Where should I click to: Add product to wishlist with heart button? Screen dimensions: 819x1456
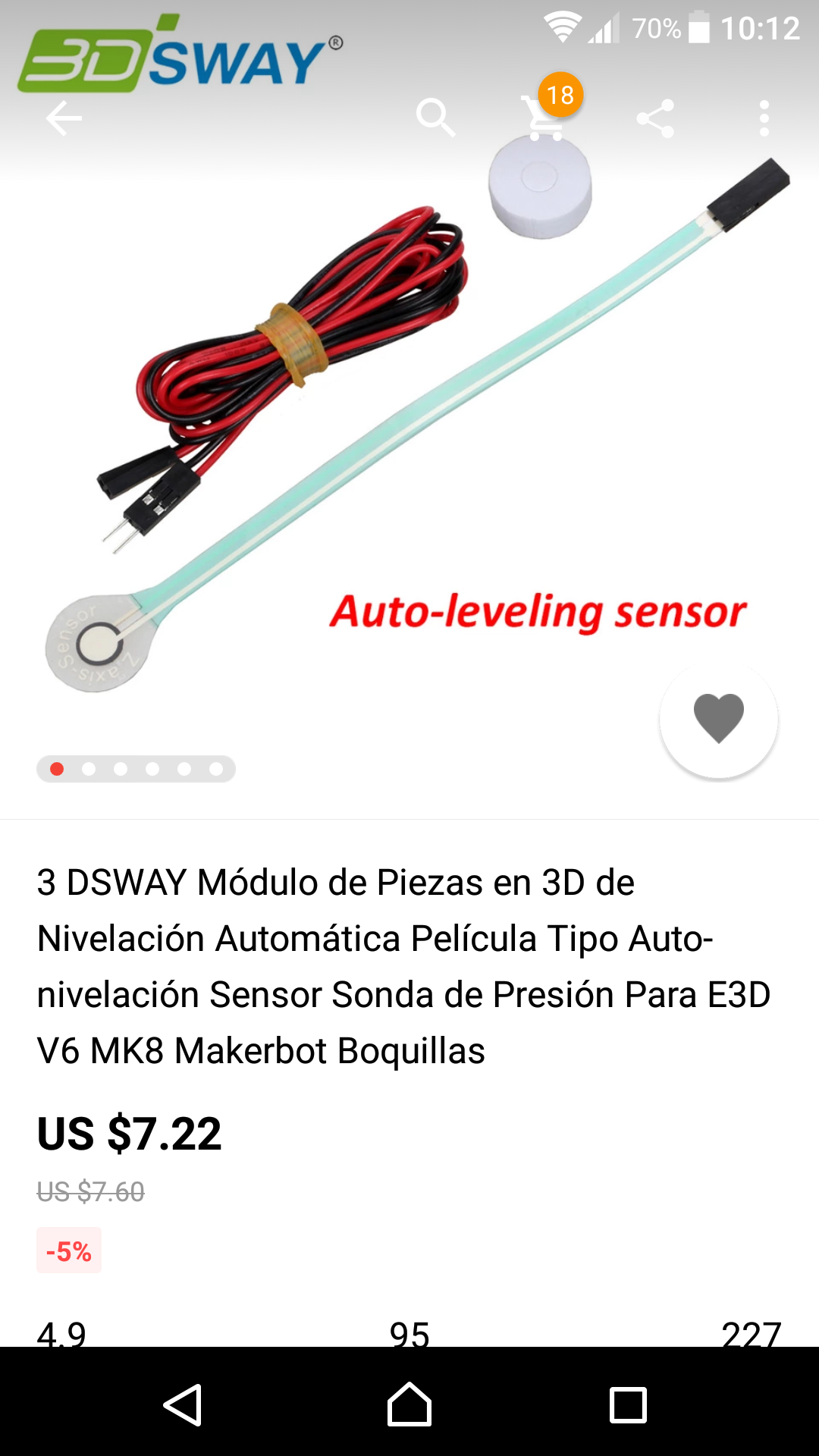718,718
